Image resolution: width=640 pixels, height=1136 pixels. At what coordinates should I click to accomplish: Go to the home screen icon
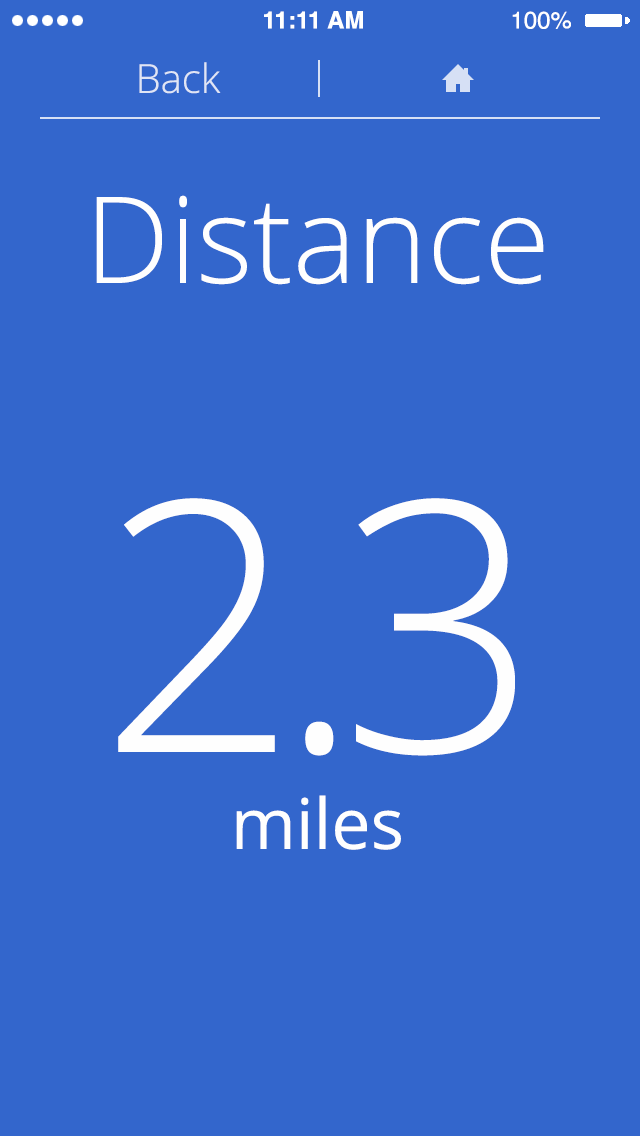458,79
